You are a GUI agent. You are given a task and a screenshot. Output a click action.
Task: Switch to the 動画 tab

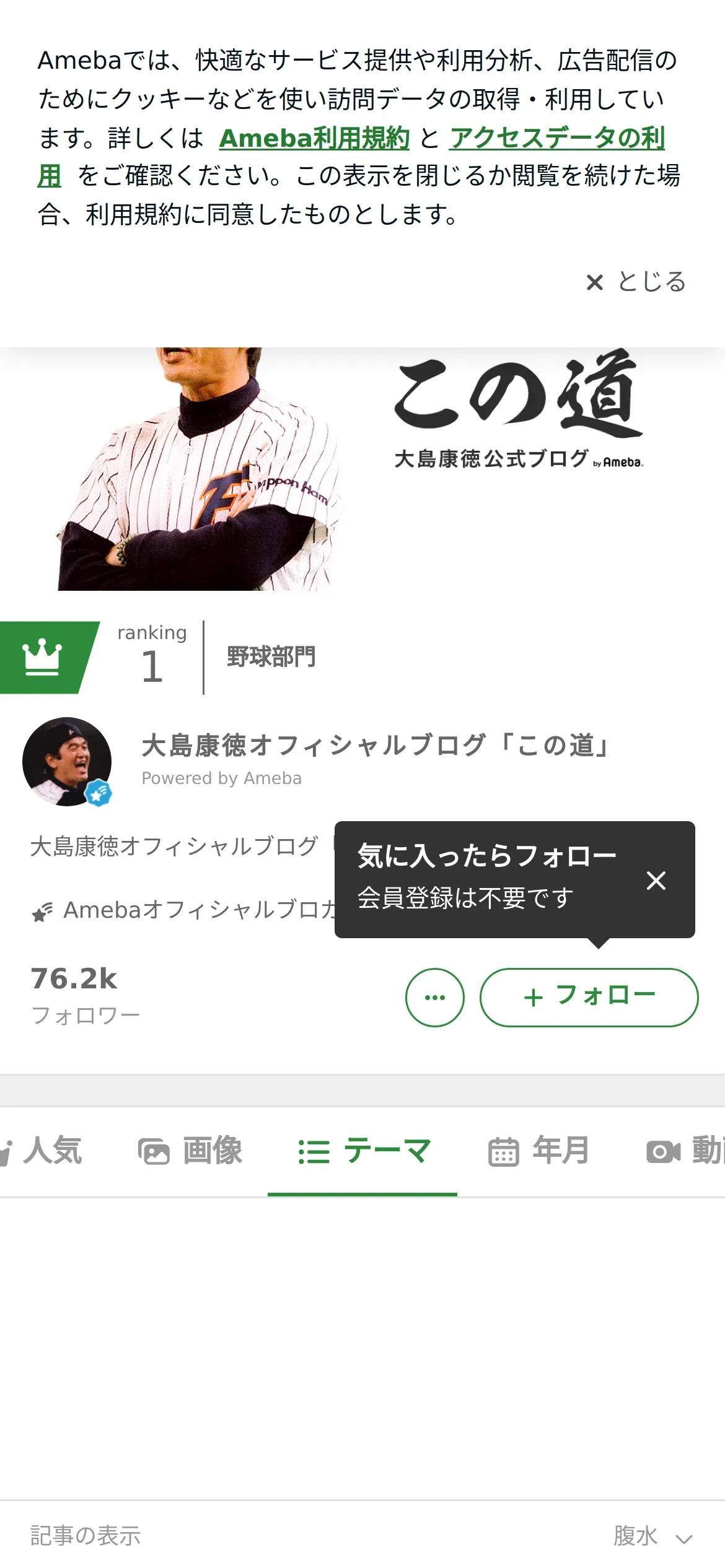tap(685, 1151)
